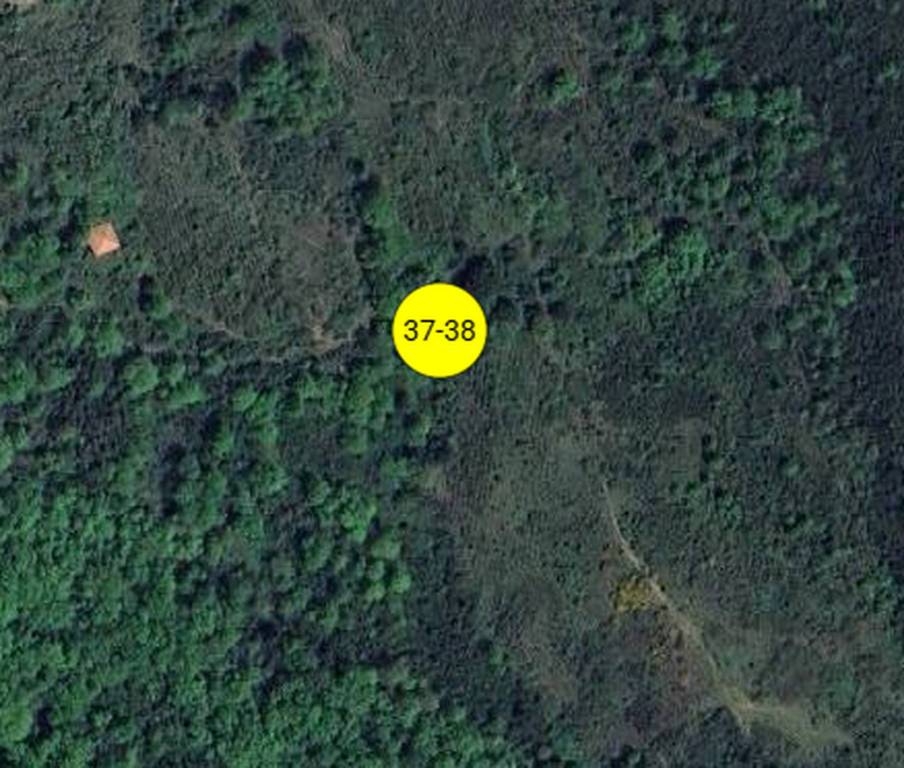The width and height of the screenshot is (904, 768).
Task: Open the yellow 37-38 map marker
Action: [439, 330]
